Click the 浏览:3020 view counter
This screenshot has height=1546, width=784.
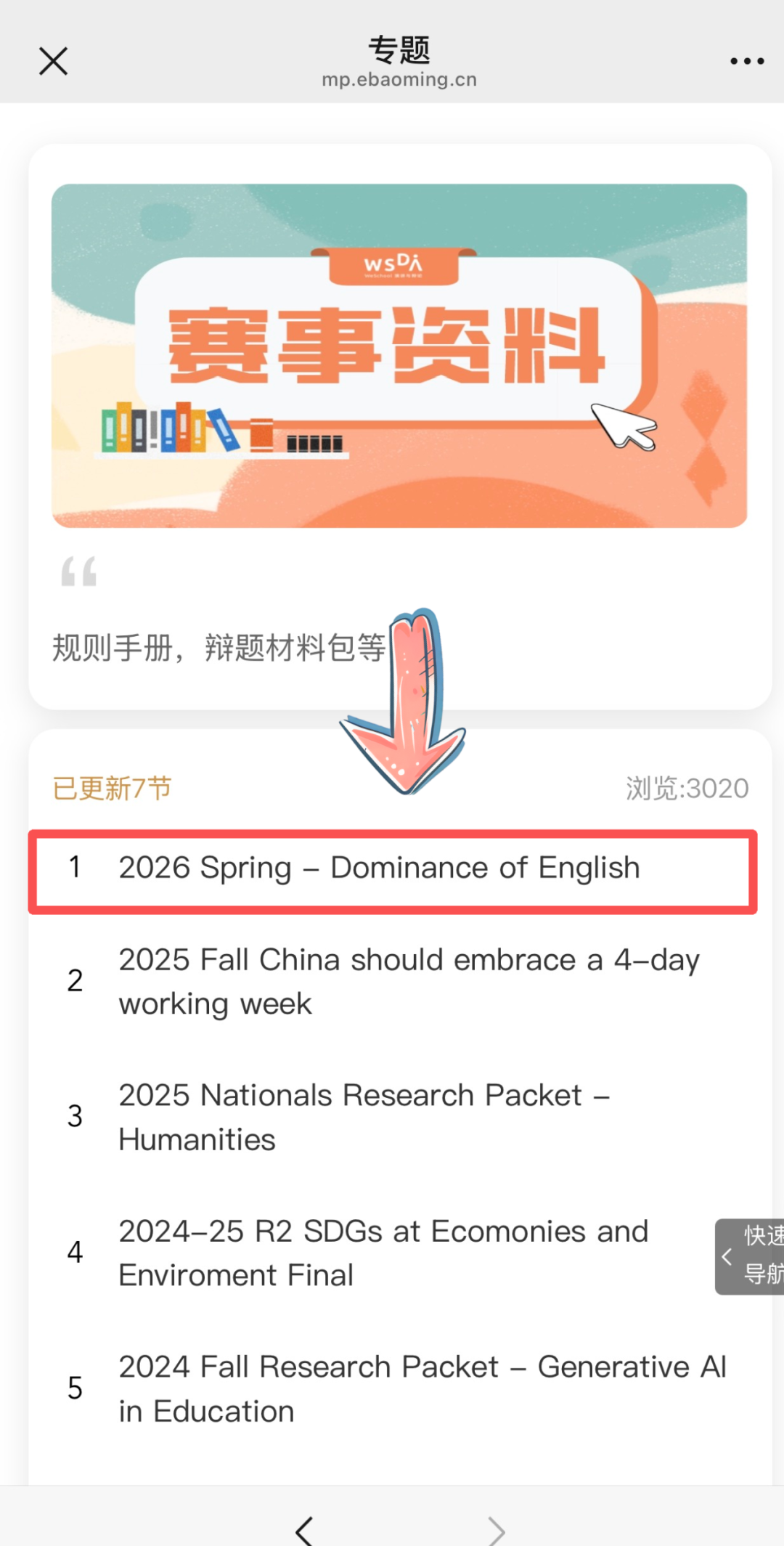click(685, 787)
